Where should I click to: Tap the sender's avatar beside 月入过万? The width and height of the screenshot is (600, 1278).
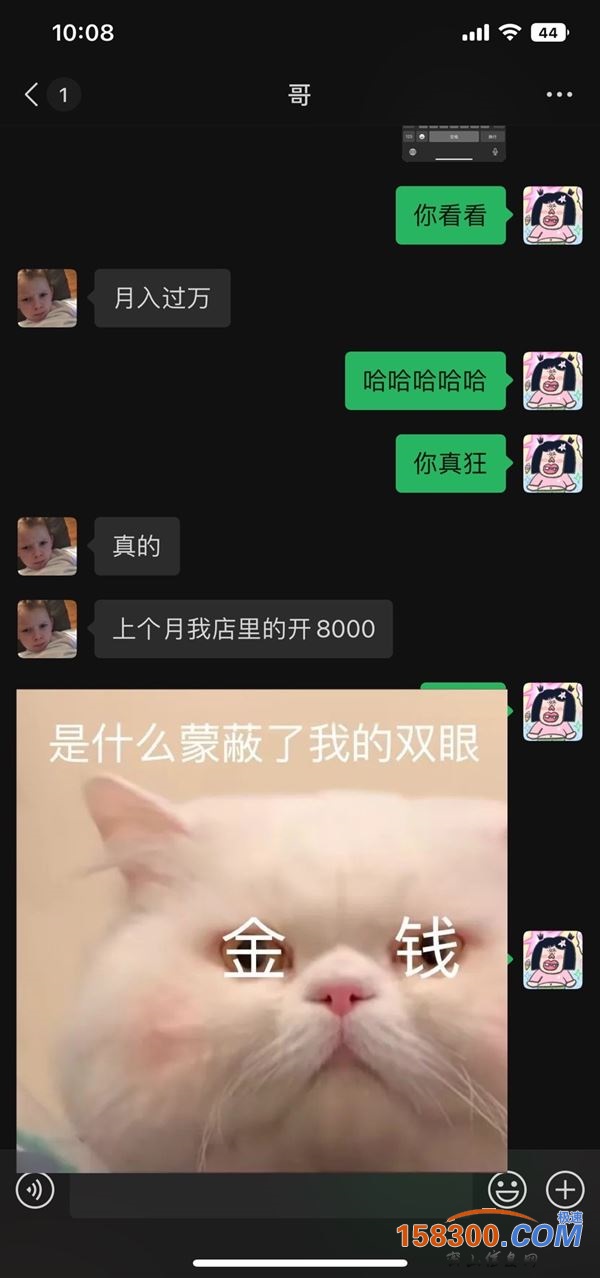[x=47, y=298]
